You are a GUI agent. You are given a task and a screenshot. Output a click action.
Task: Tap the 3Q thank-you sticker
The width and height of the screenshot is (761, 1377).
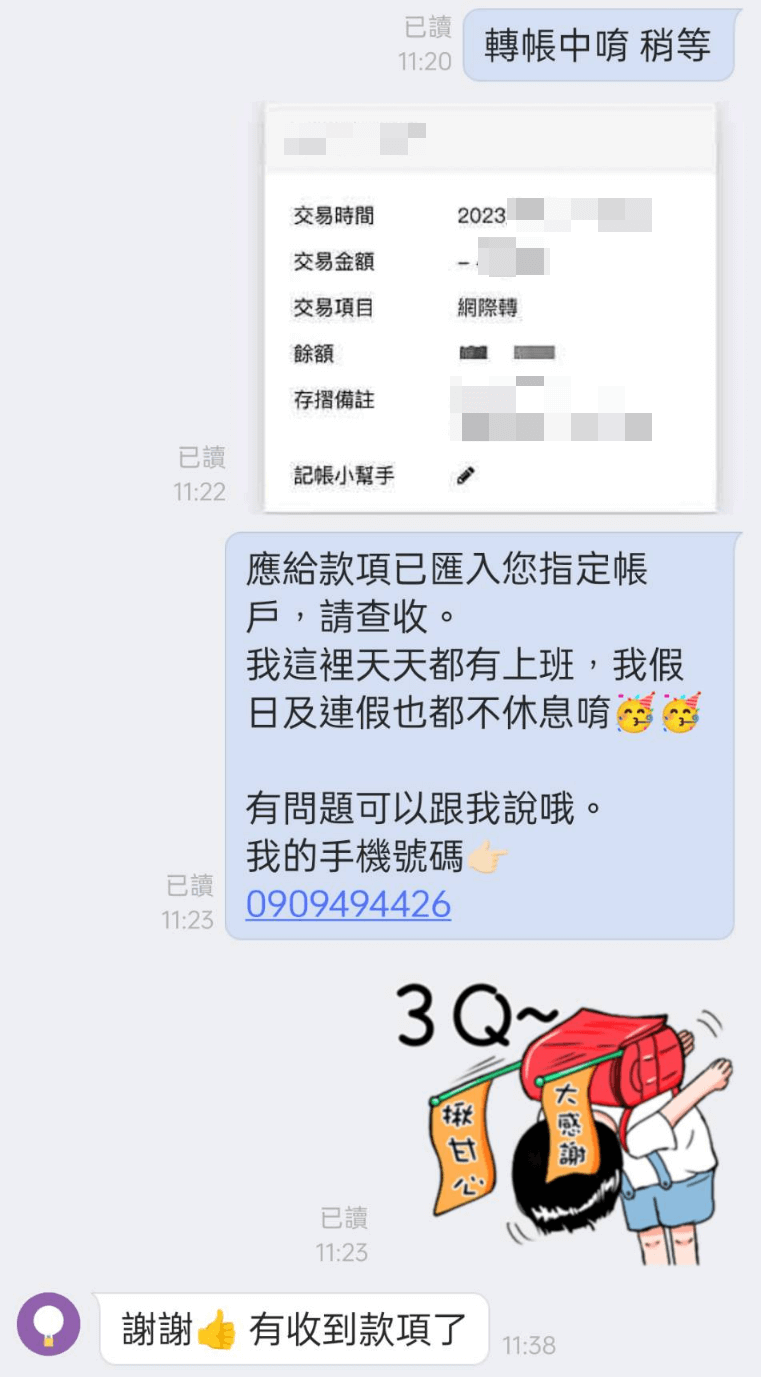coord(565,1120)
